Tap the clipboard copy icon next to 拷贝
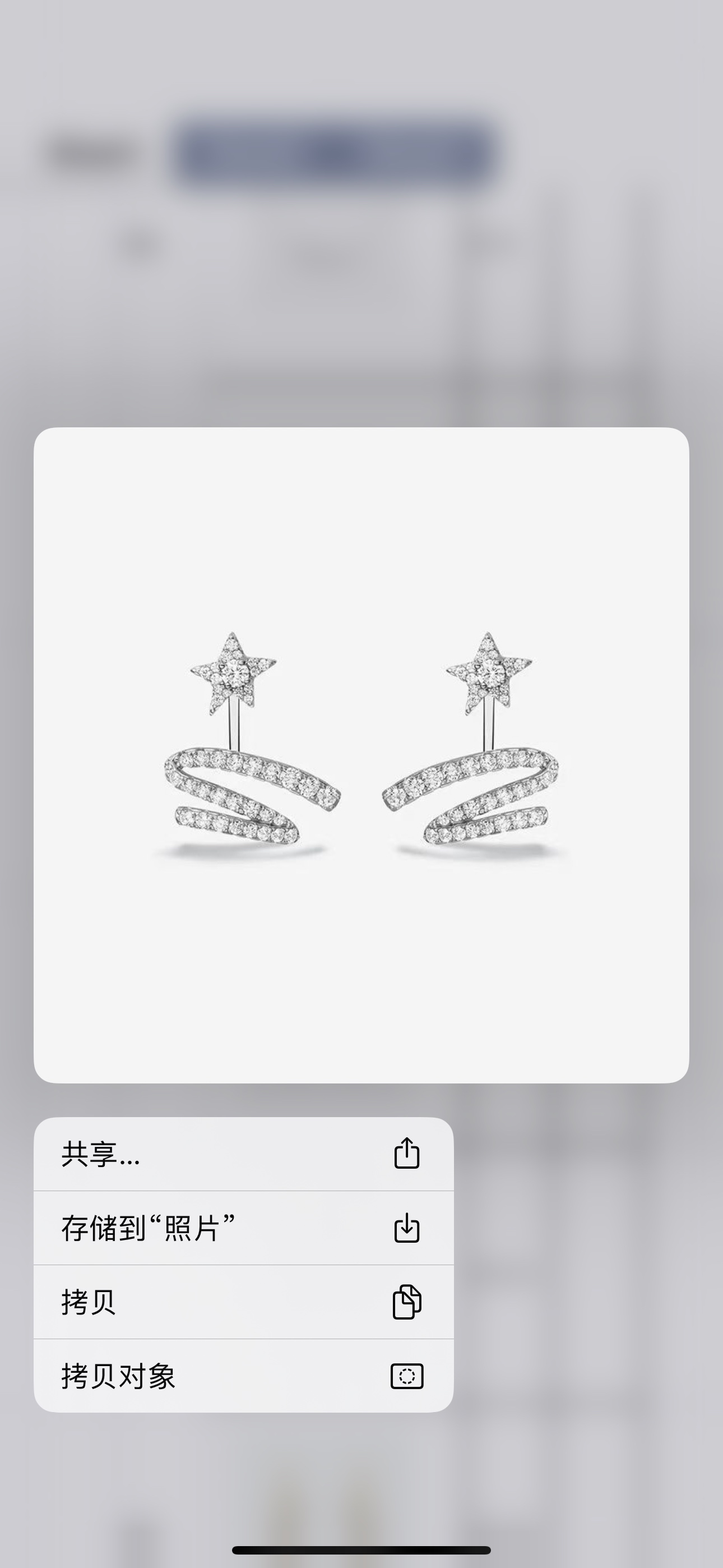This screenshot has height=1568, width=723. pyautogui.click(x=408, y=1299)
